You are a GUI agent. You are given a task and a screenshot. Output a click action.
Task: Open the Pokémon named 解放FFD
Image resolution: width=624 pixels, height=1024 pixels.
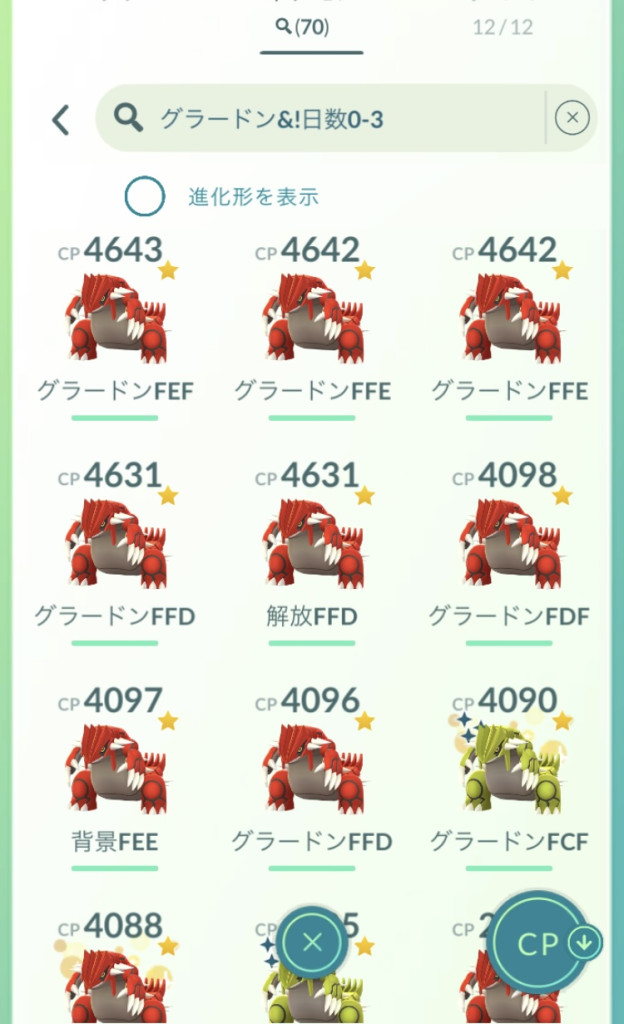313,545
